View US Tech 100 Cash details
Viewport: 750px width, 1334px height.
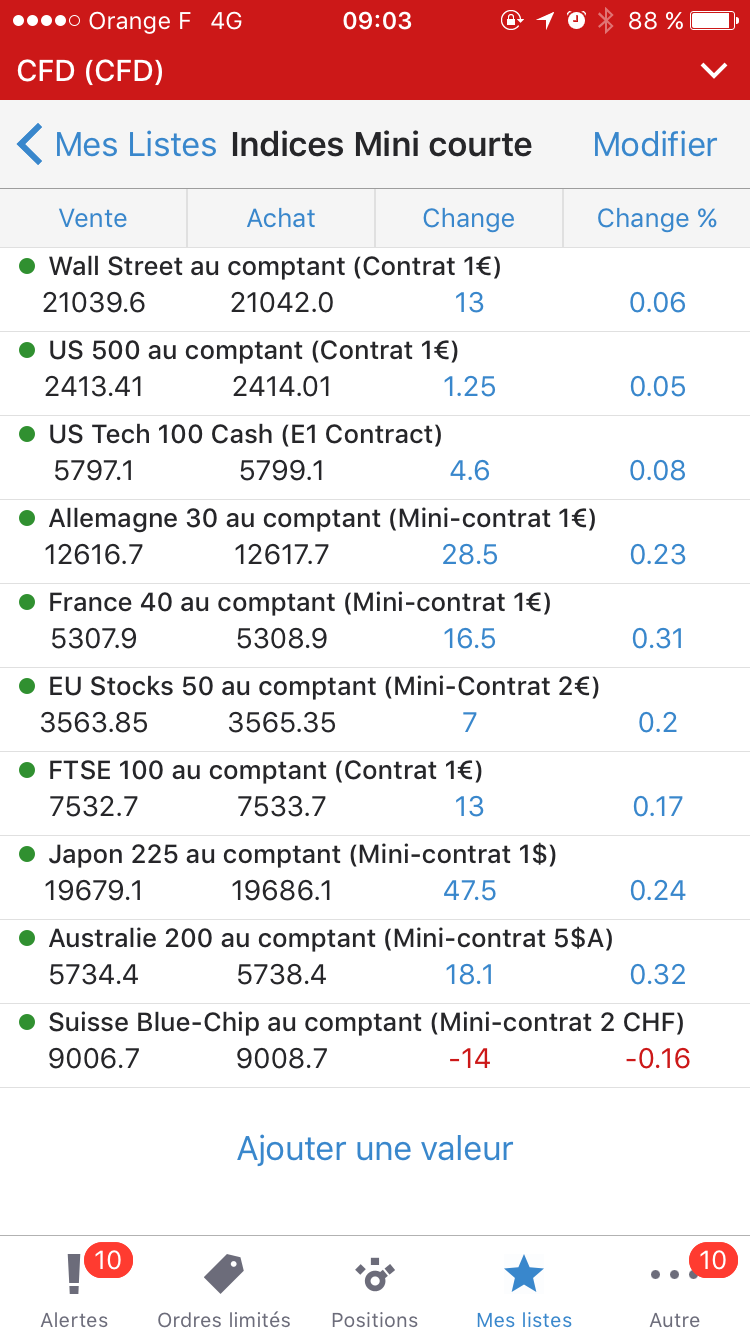[245, 435]
